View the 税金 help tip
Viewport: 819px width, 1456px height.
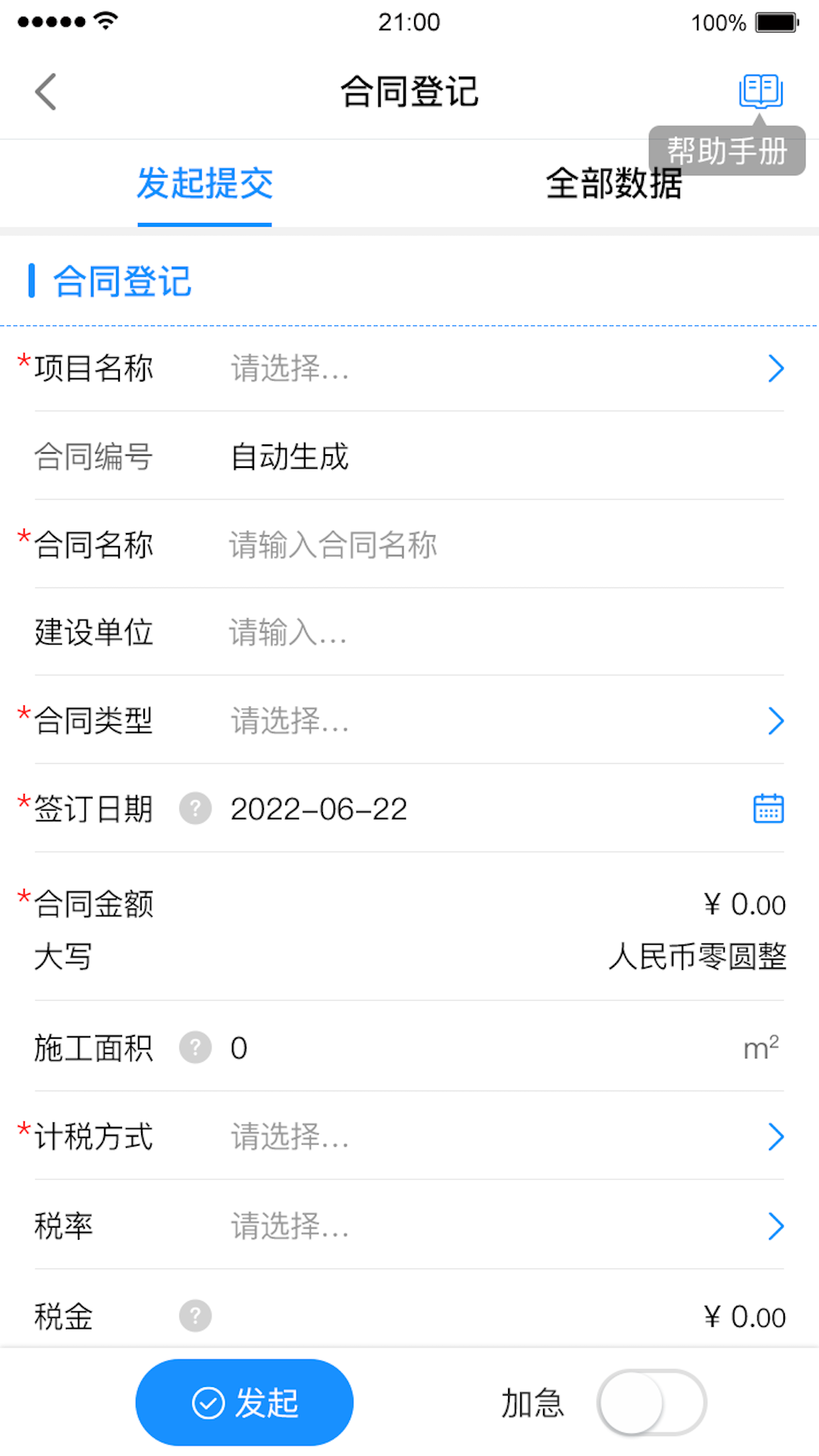coord(195,1316)
